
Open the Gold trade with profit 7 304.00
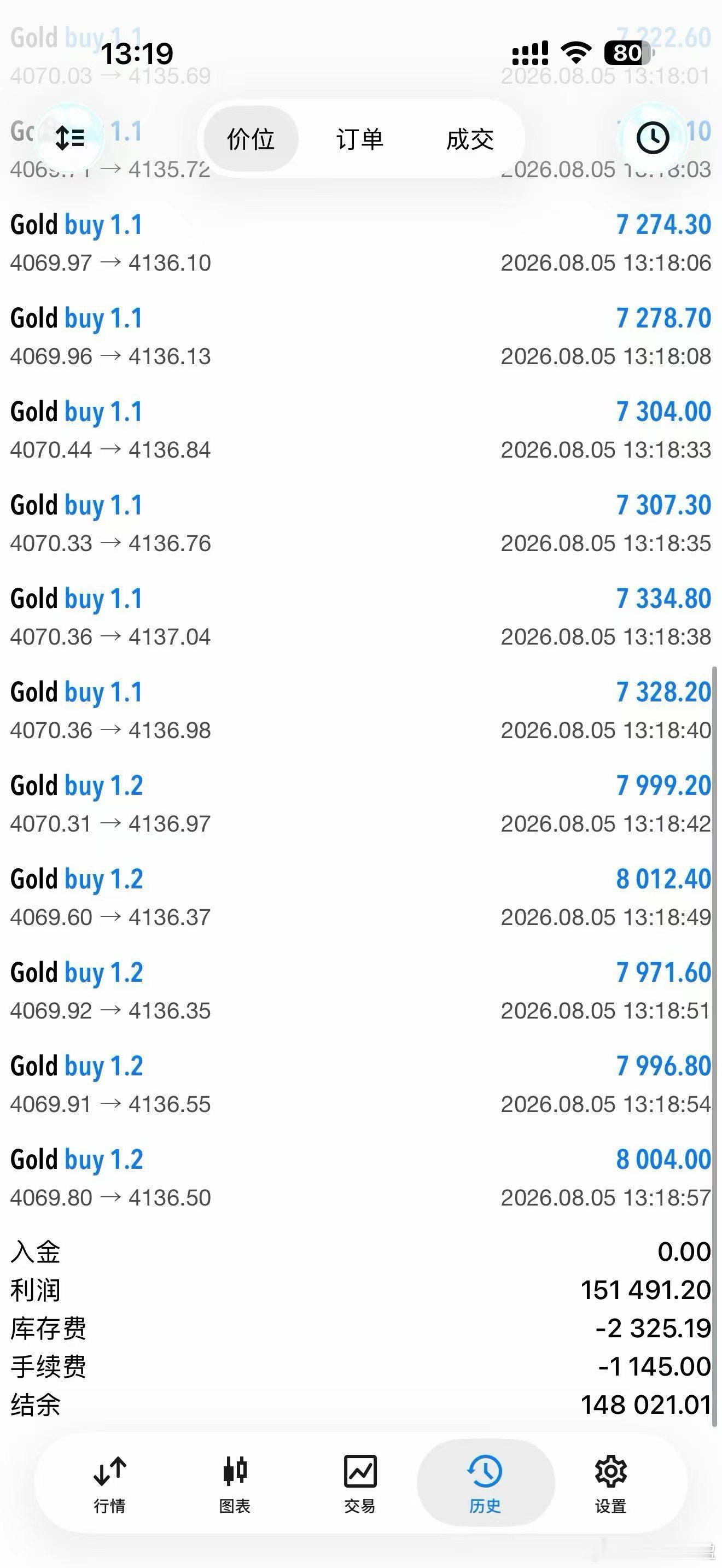(361, 430)
